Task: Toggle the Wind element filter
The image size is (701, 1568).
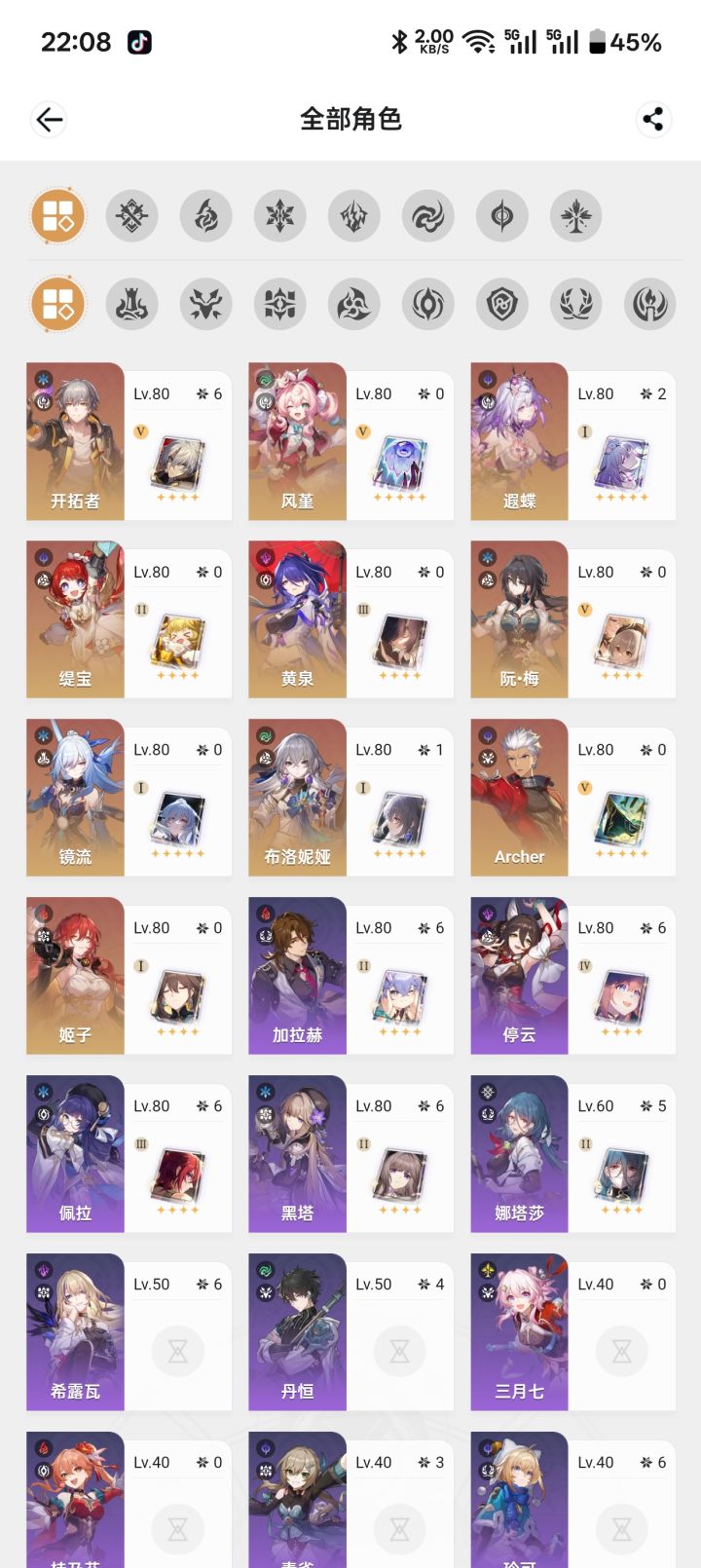Action: point(427,215)
